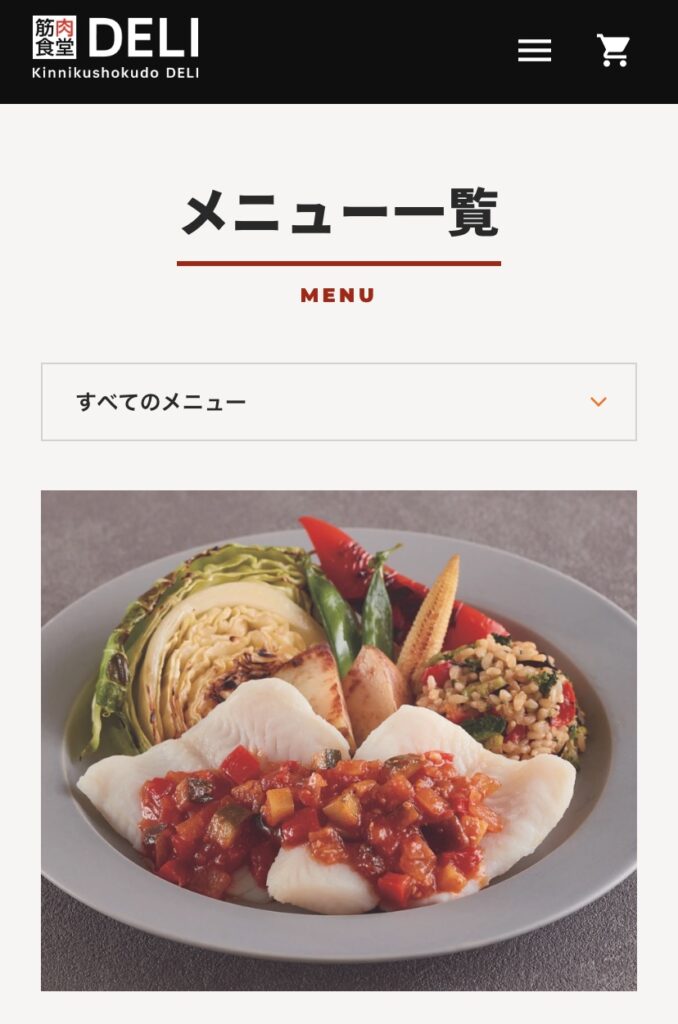Go to Kinnikushokudo DELI home via logo
Image resolution: width=678 pixels, height=1024 pixels.
point(116,47)
